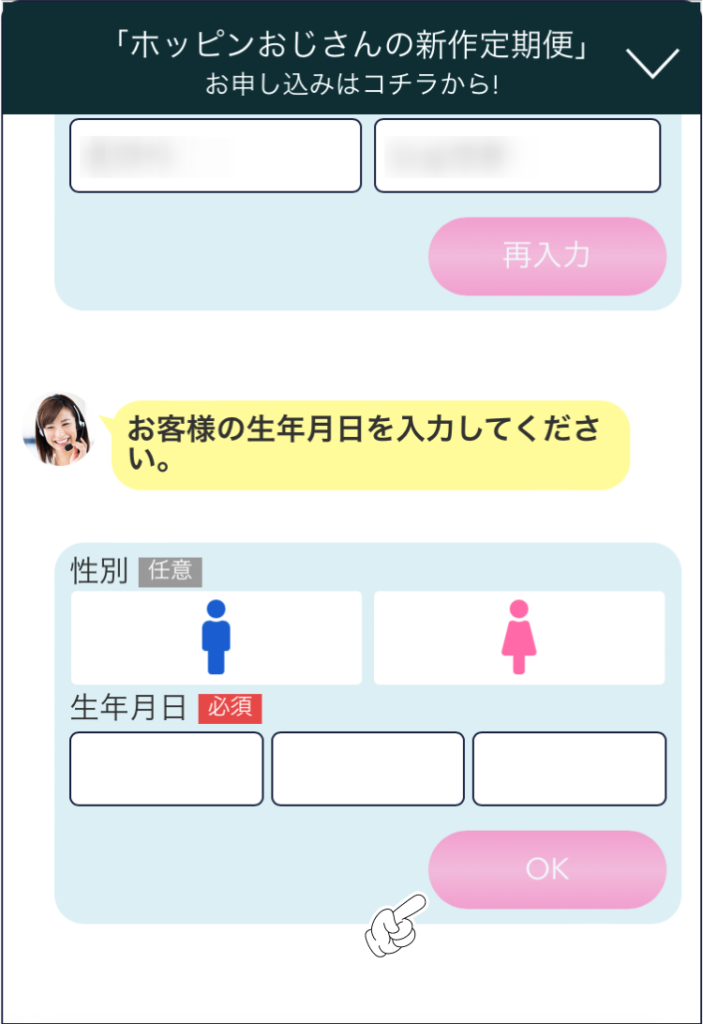Edit the second blurred name field
703x1024 pixels.
point(518,156)
